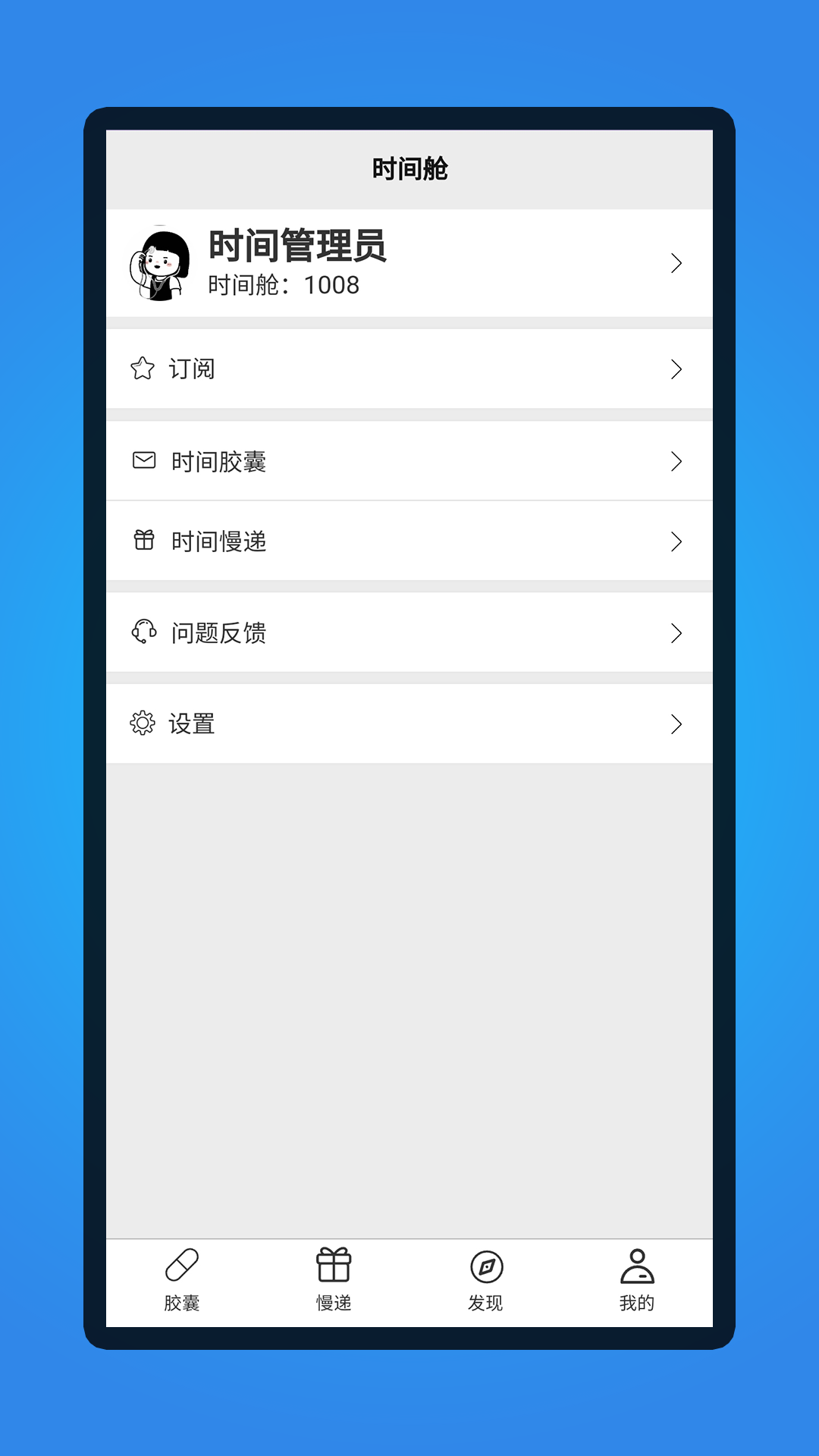Open the 时间管理员 profile row
The width and height of the screenshot is (819, 1456).
point(409,263)
